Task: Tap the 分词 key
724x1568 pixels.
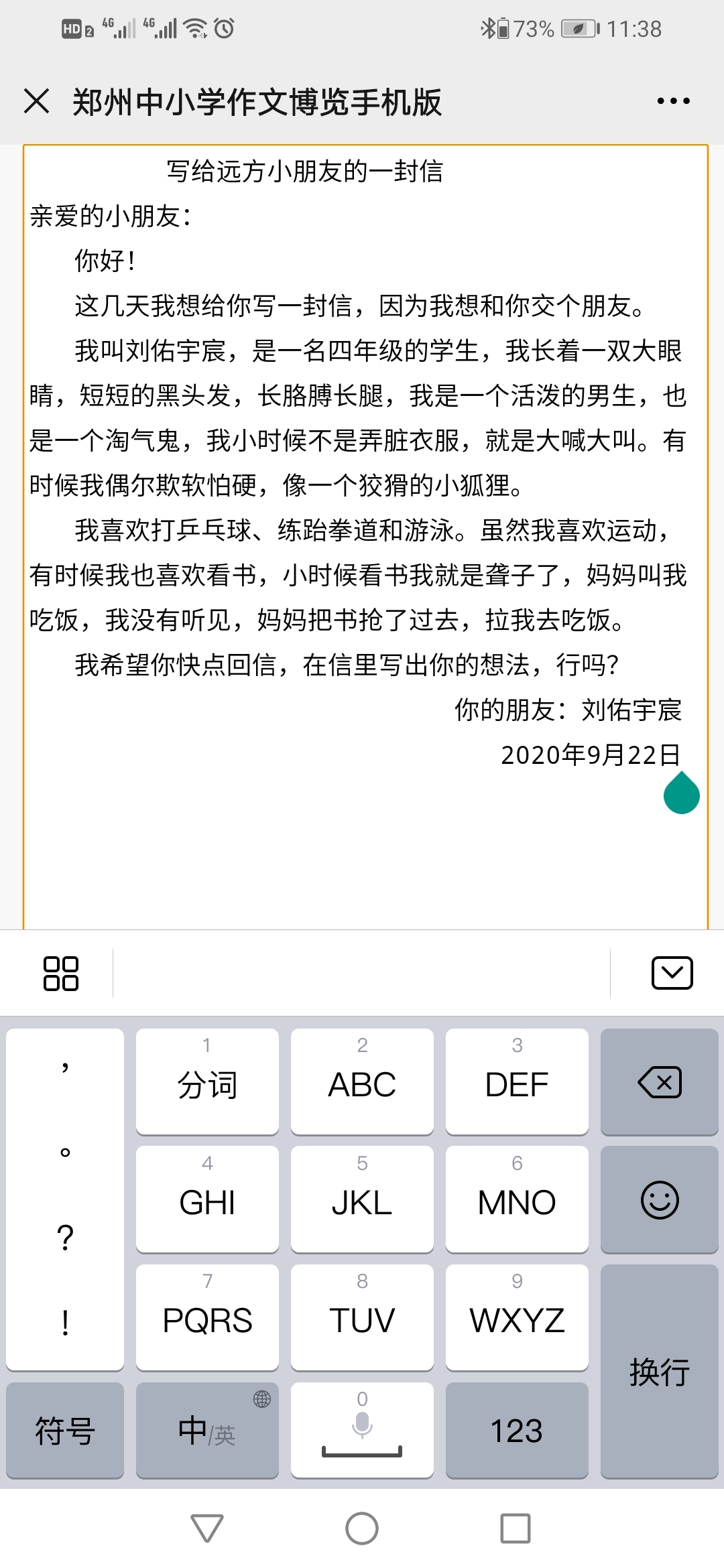Action: pyautogui.click(x=207, y=1082)
